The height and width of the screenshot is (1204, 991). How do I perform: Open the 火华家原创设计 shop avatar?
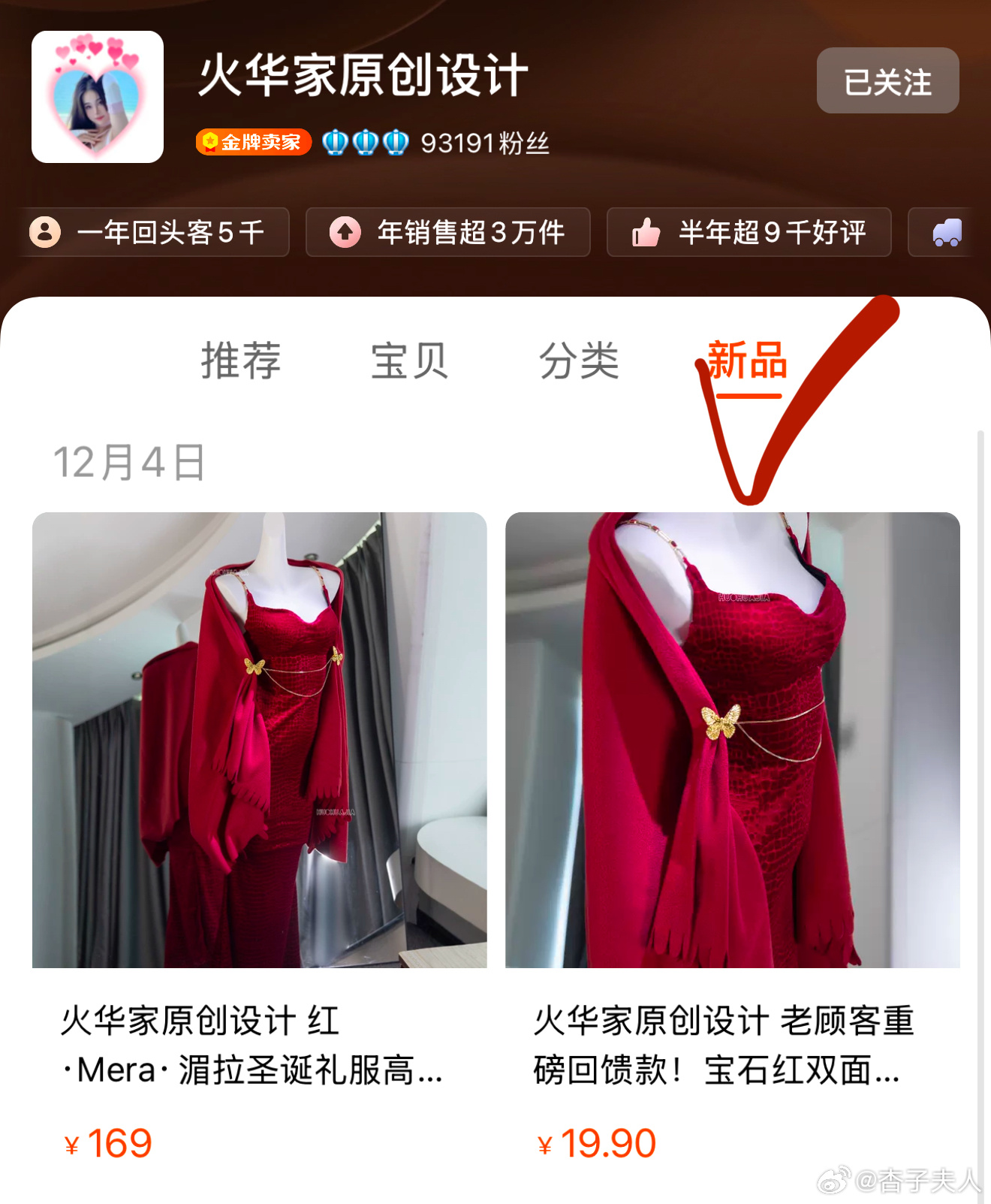click(x=98, y=97)
